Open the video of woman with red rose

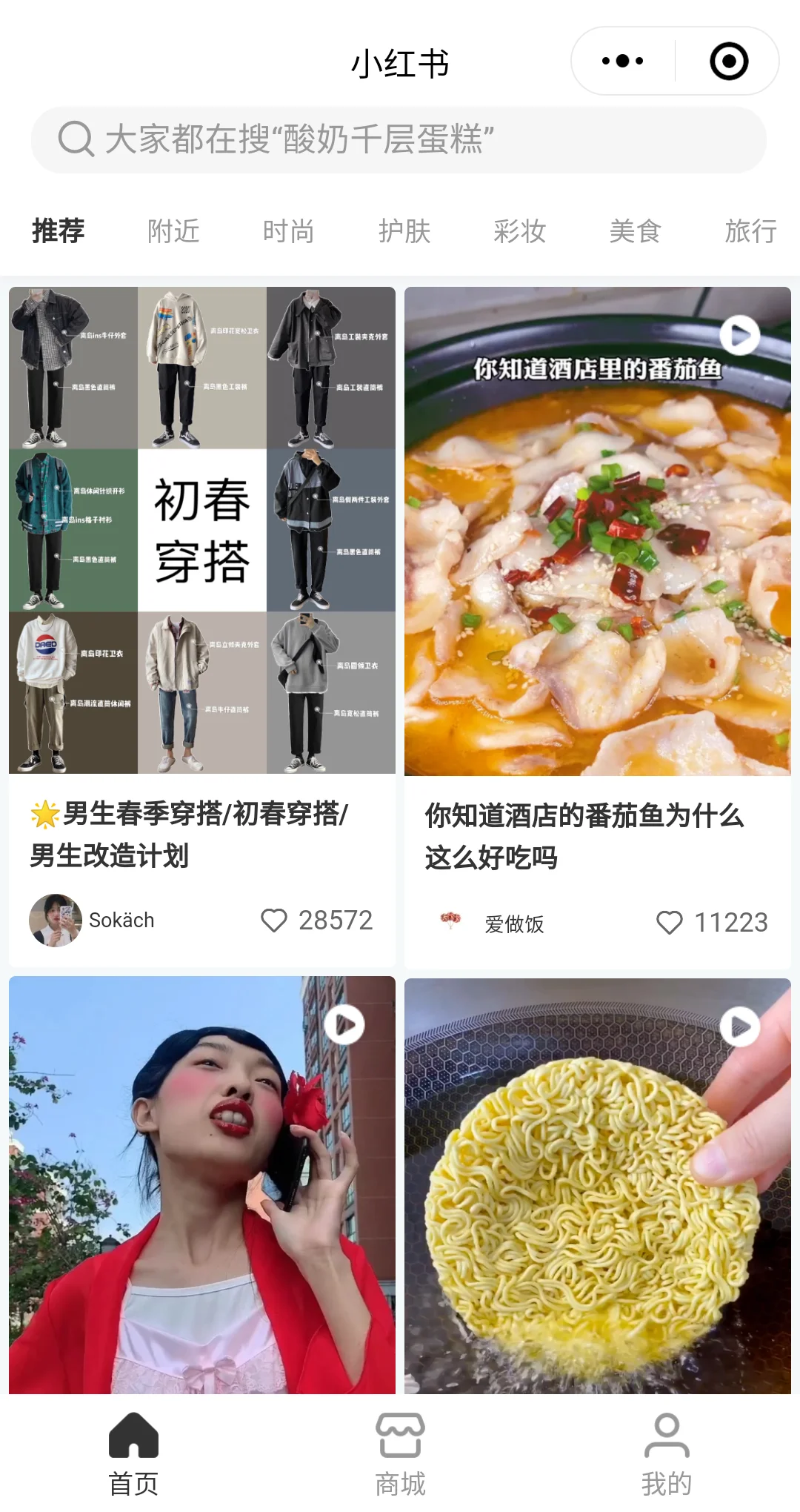click(201, 1184)
